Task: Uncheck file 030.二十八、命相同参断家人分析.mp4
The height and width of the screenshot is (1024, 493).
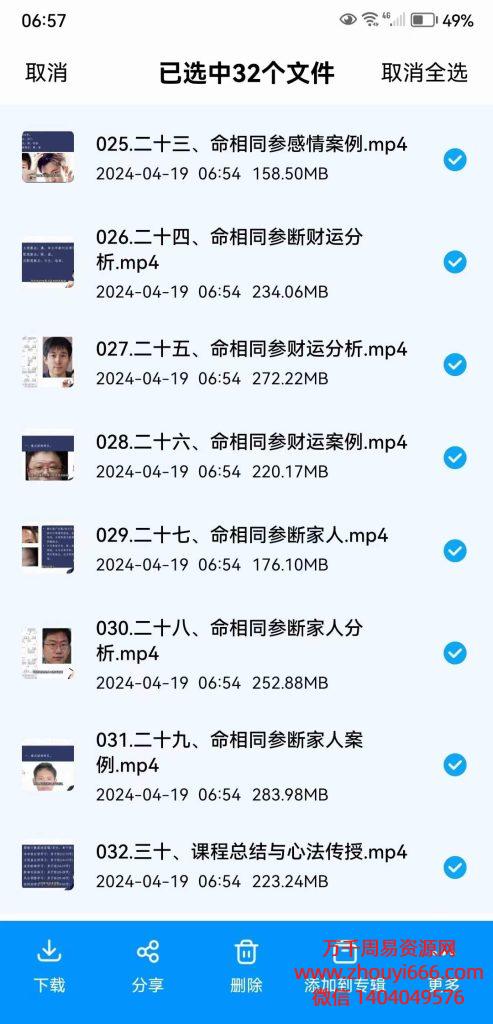Action: tap(455, 653)
